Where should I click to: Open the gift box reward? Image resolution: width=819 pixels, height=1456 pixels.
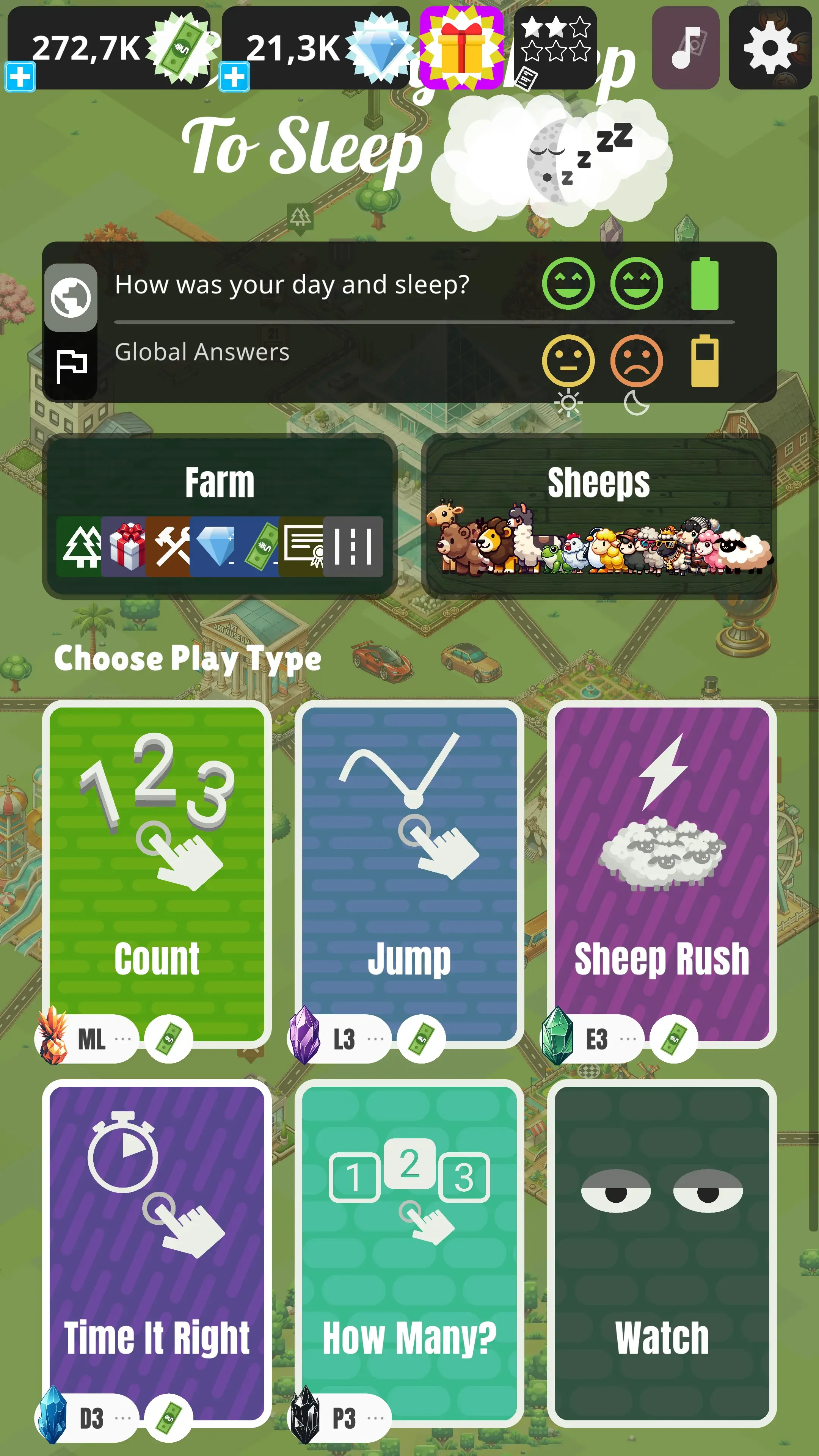pos(462,48)
